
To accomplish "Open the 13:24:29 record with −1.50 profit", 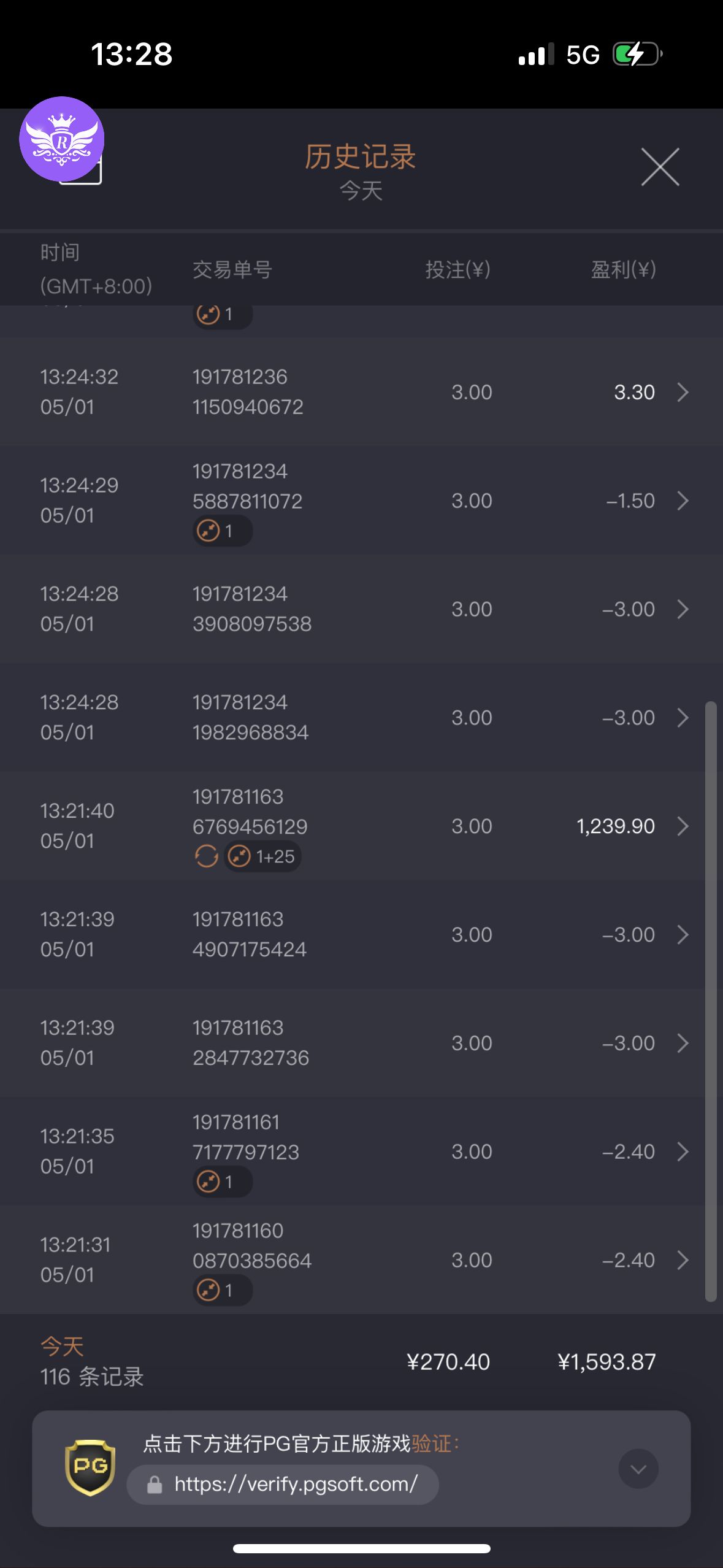I will [x=361, y=501].
